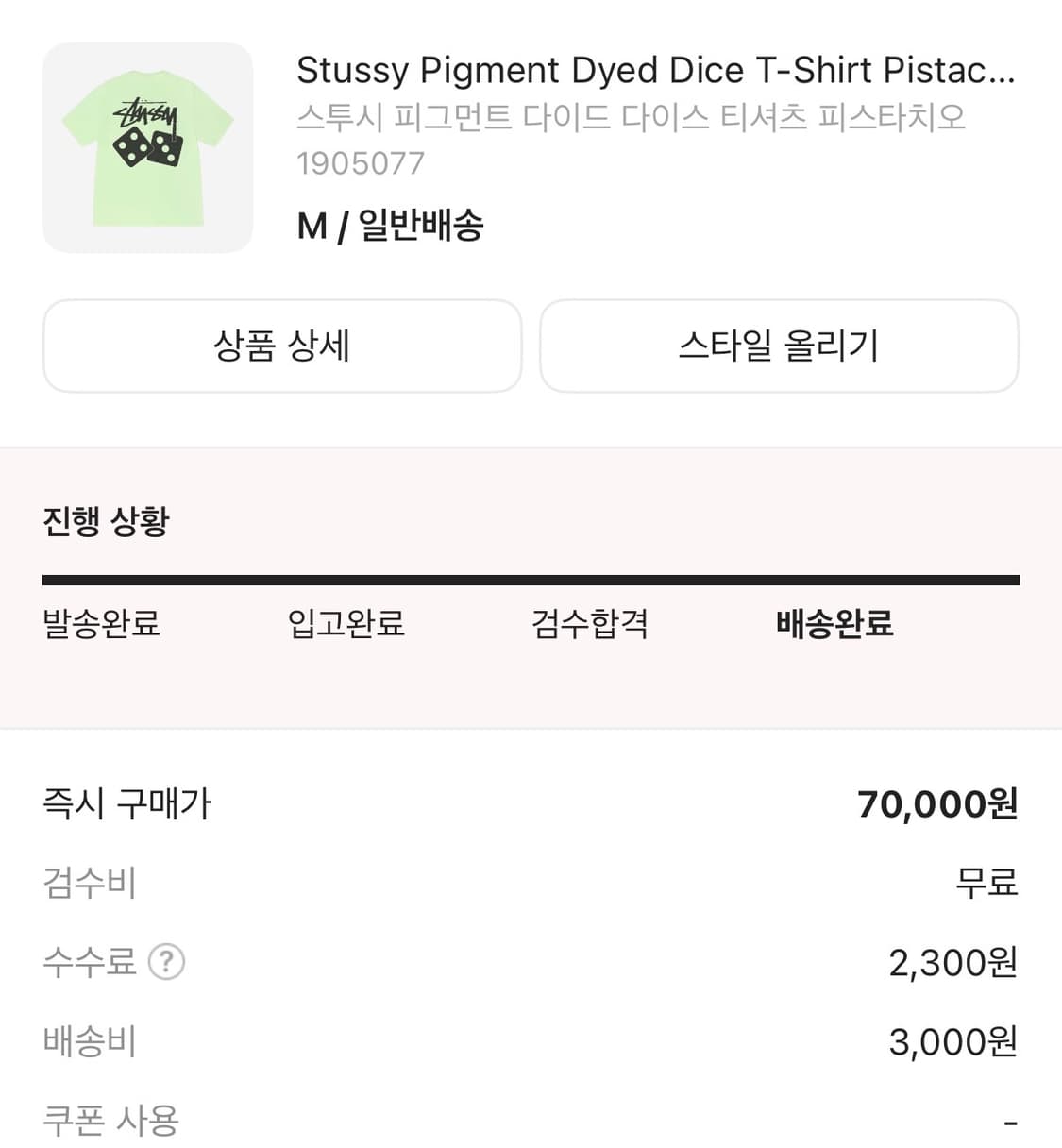
Task: Click the 수수료 label
Action: tap(89, 962)
